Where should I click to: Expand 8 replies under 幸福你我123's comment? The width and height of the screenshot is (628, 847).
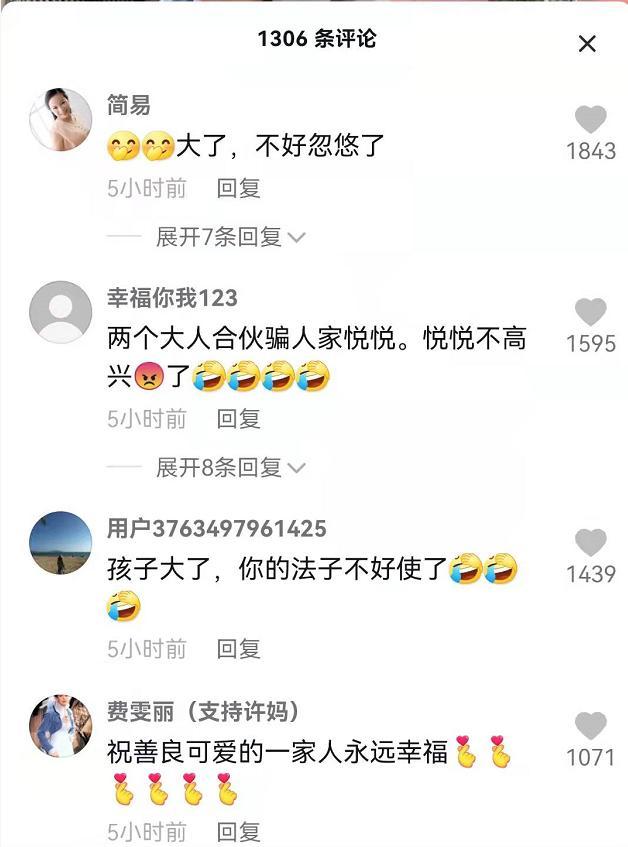pyautogui.click(x=230, y=467)
